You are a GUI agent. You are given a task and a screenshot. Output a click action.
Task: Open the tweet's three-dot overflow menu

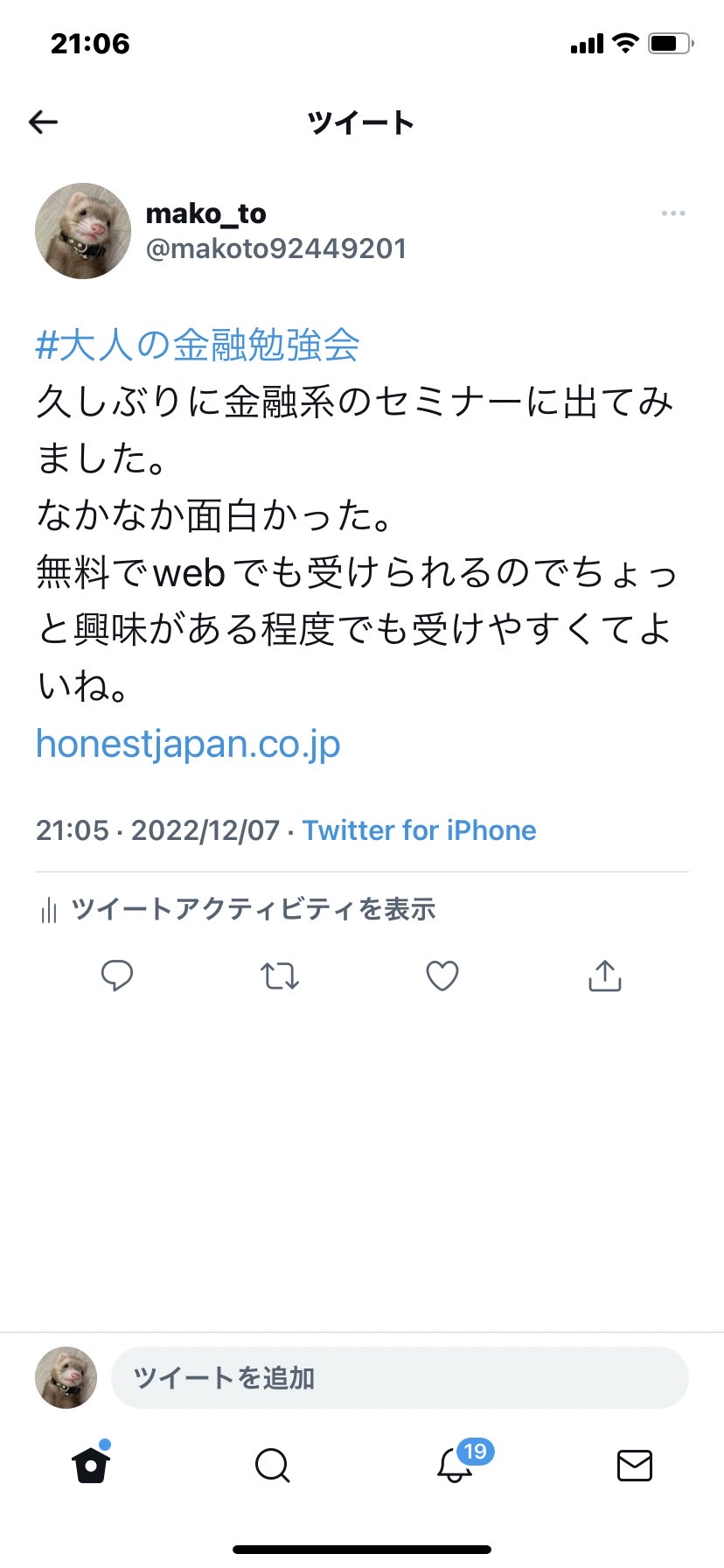[x=673, y=213]
